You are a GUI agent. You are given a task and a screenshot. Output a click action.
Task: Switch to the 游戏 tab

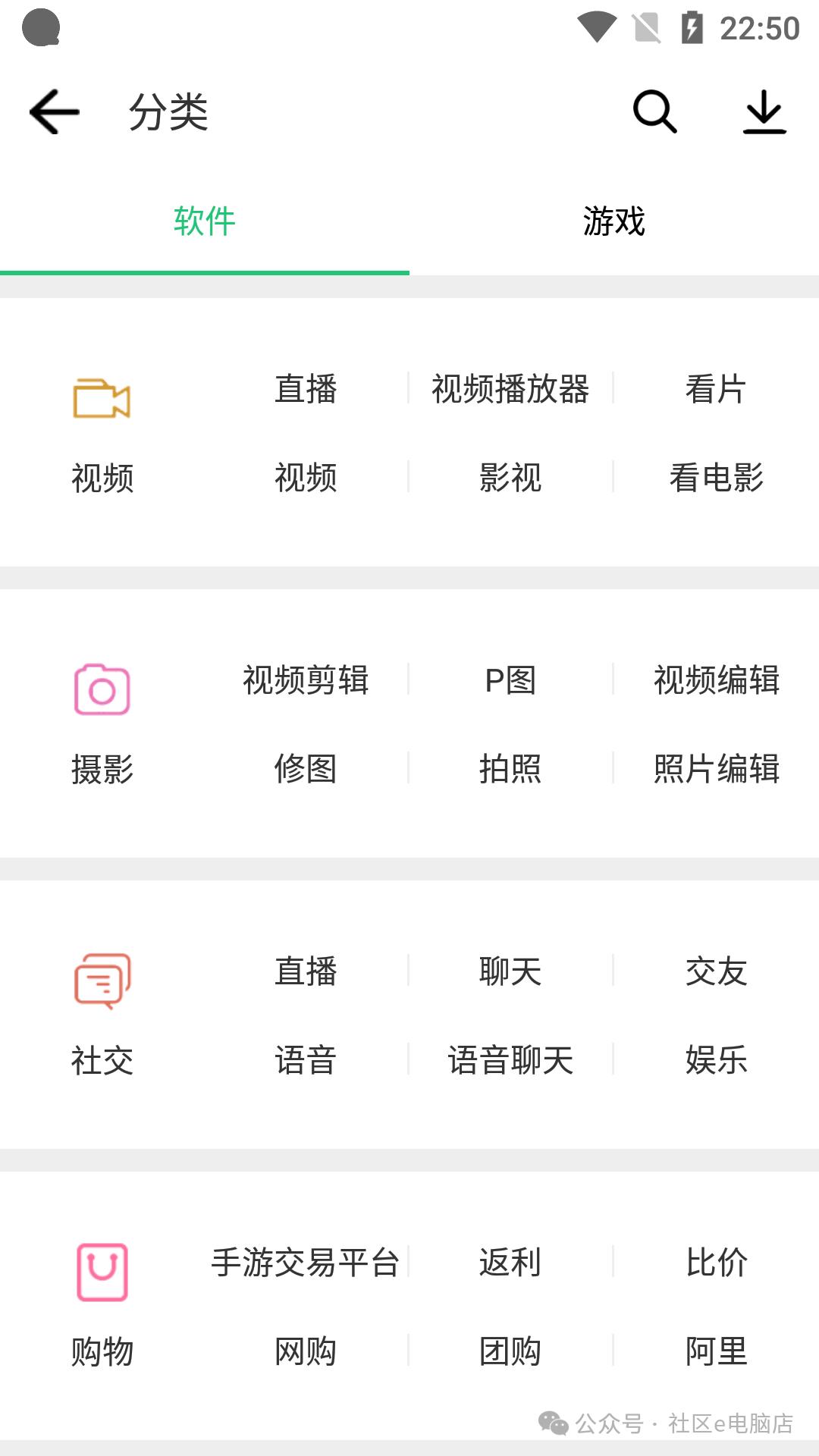613,222
